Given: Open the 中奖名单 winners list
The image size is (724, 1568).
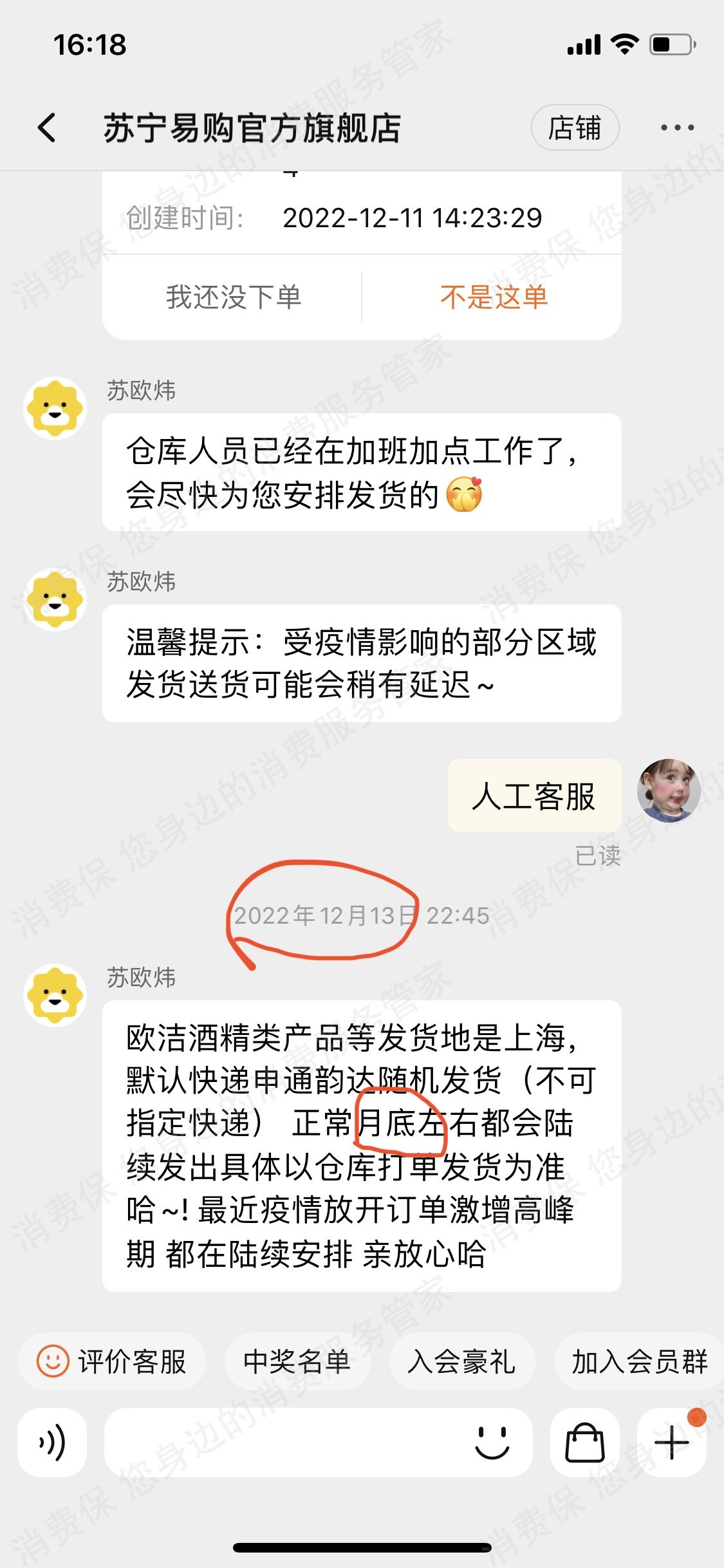Looking at the screenshot, I should click(x=297, y=1361).
